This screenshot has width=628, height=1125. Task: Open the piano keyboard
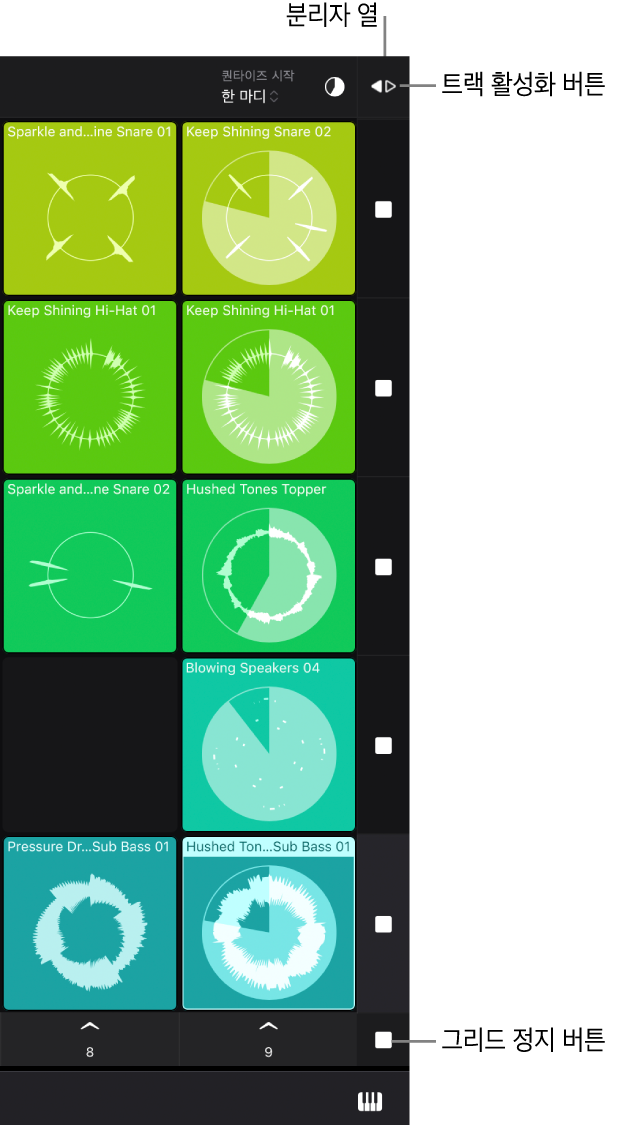click(370, 1101)
